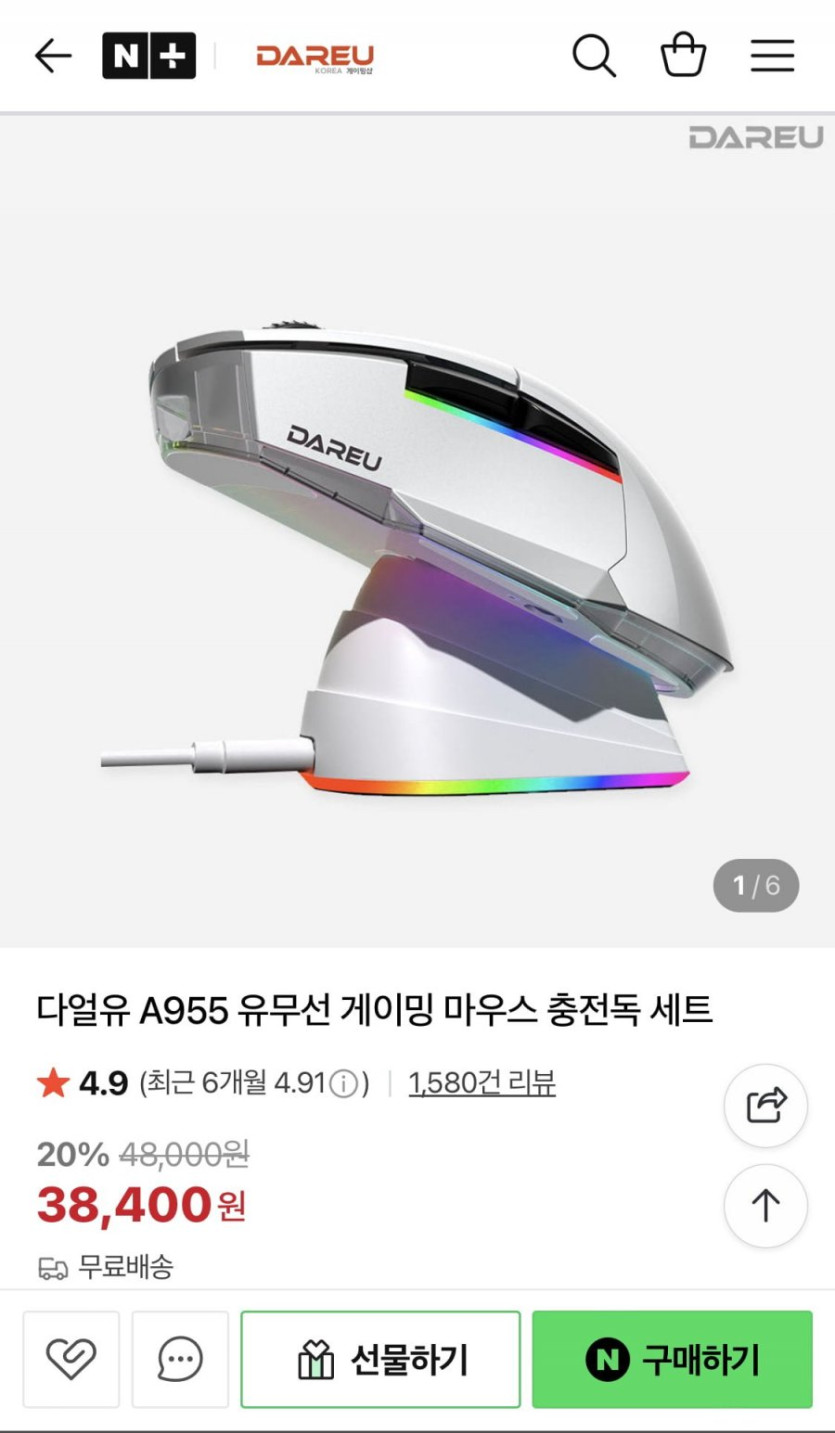The width and height of the screenshot is (835, 1433).
Task: Open the 선물하기 gift button
Action: (x=379, y=1358)
